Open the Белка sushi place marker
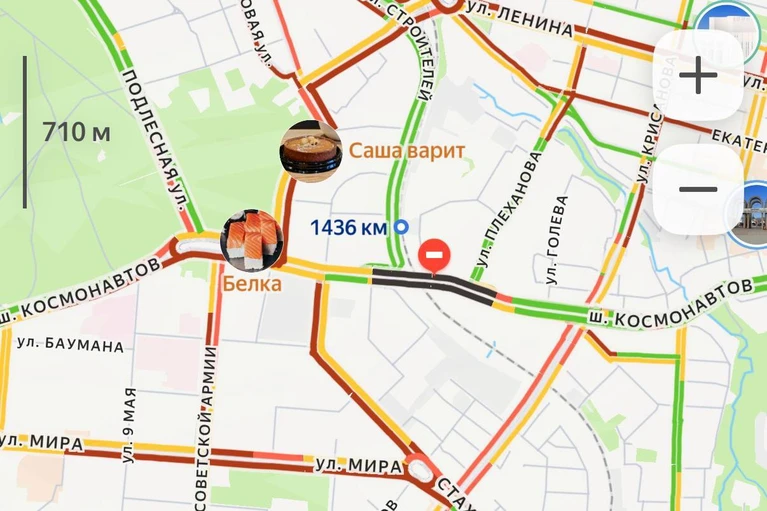 point(250,239)
